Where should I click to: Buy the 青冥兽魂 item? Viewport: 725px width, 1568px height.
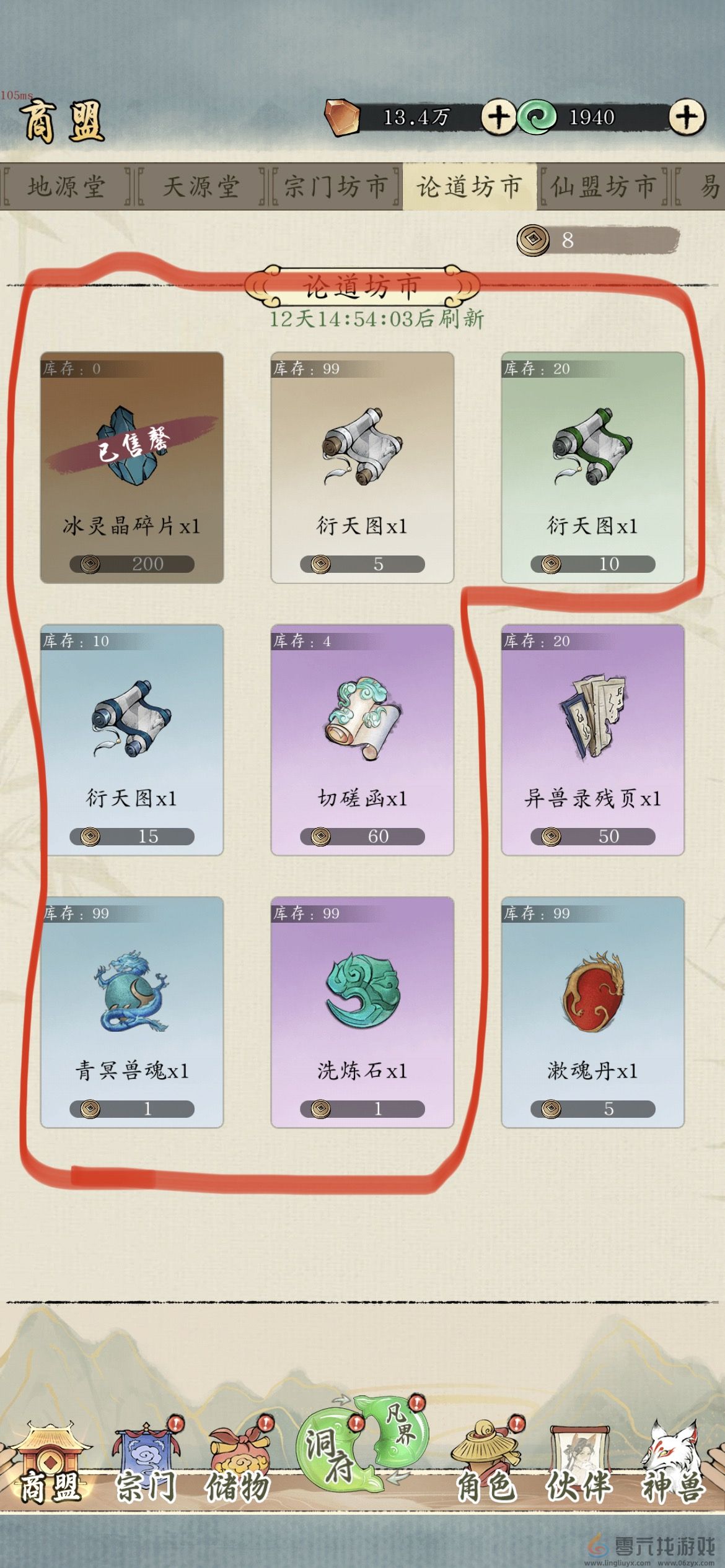pyautogui.click(x=131, y=1013)
